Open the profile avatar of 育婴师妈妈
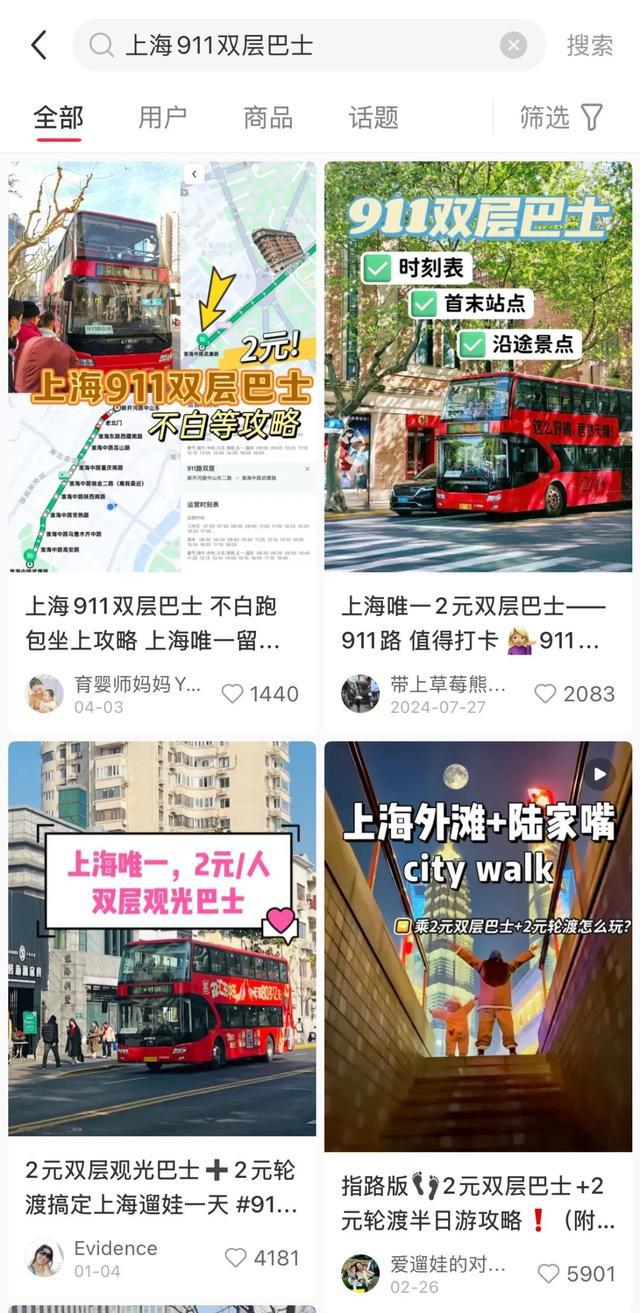 point(44,693)
